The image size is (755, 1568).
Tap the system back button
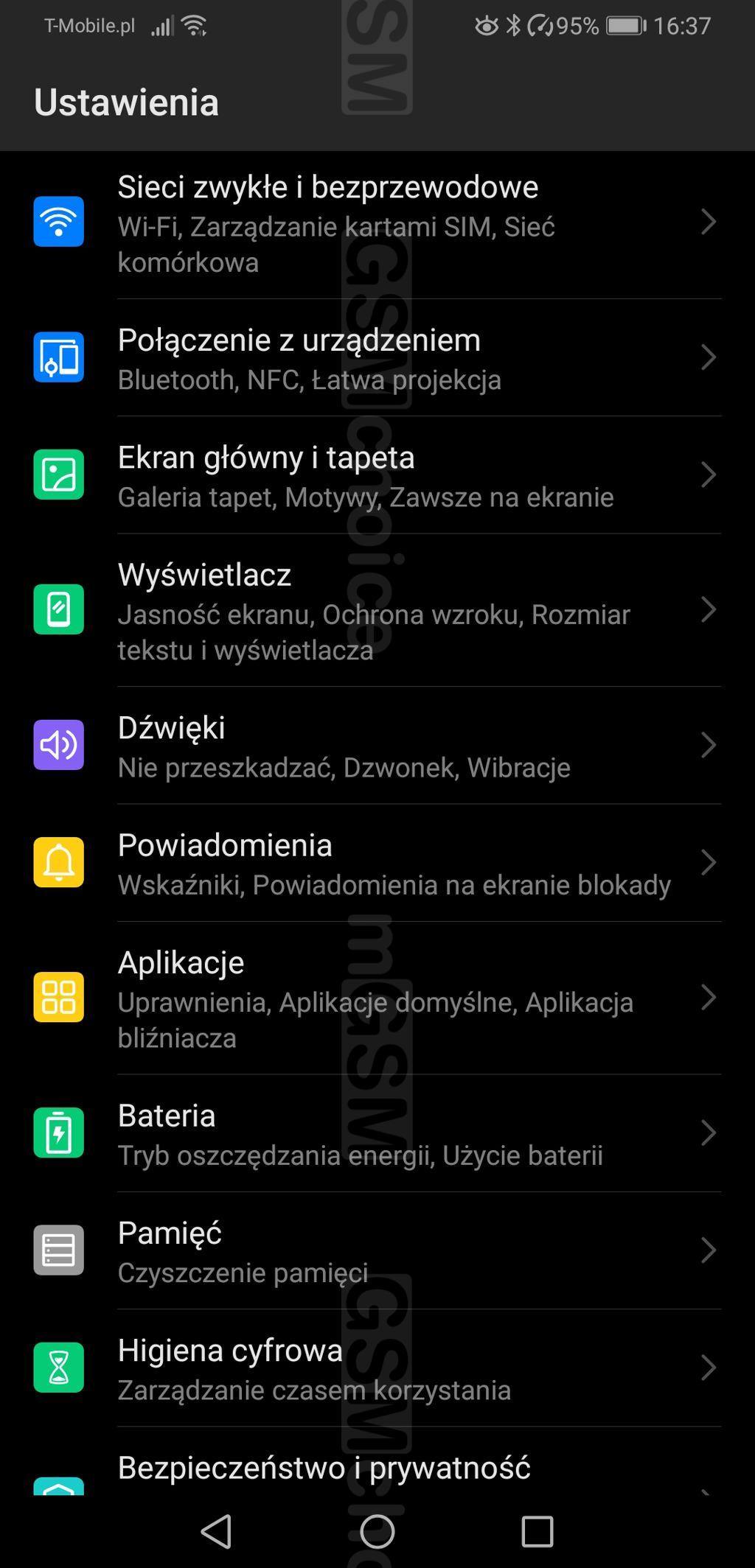(217, 1531)
